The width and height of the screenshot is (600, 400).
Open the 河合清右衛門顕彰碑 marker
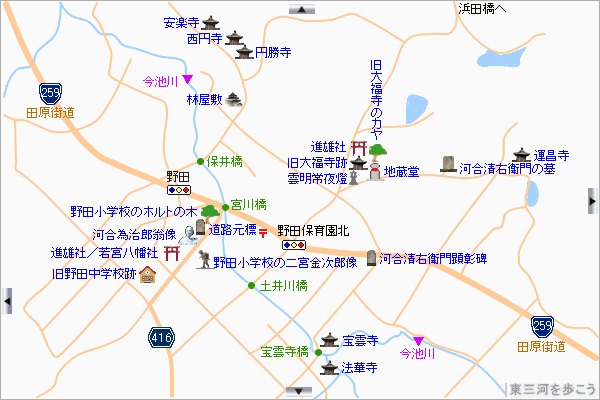(370, 257)
